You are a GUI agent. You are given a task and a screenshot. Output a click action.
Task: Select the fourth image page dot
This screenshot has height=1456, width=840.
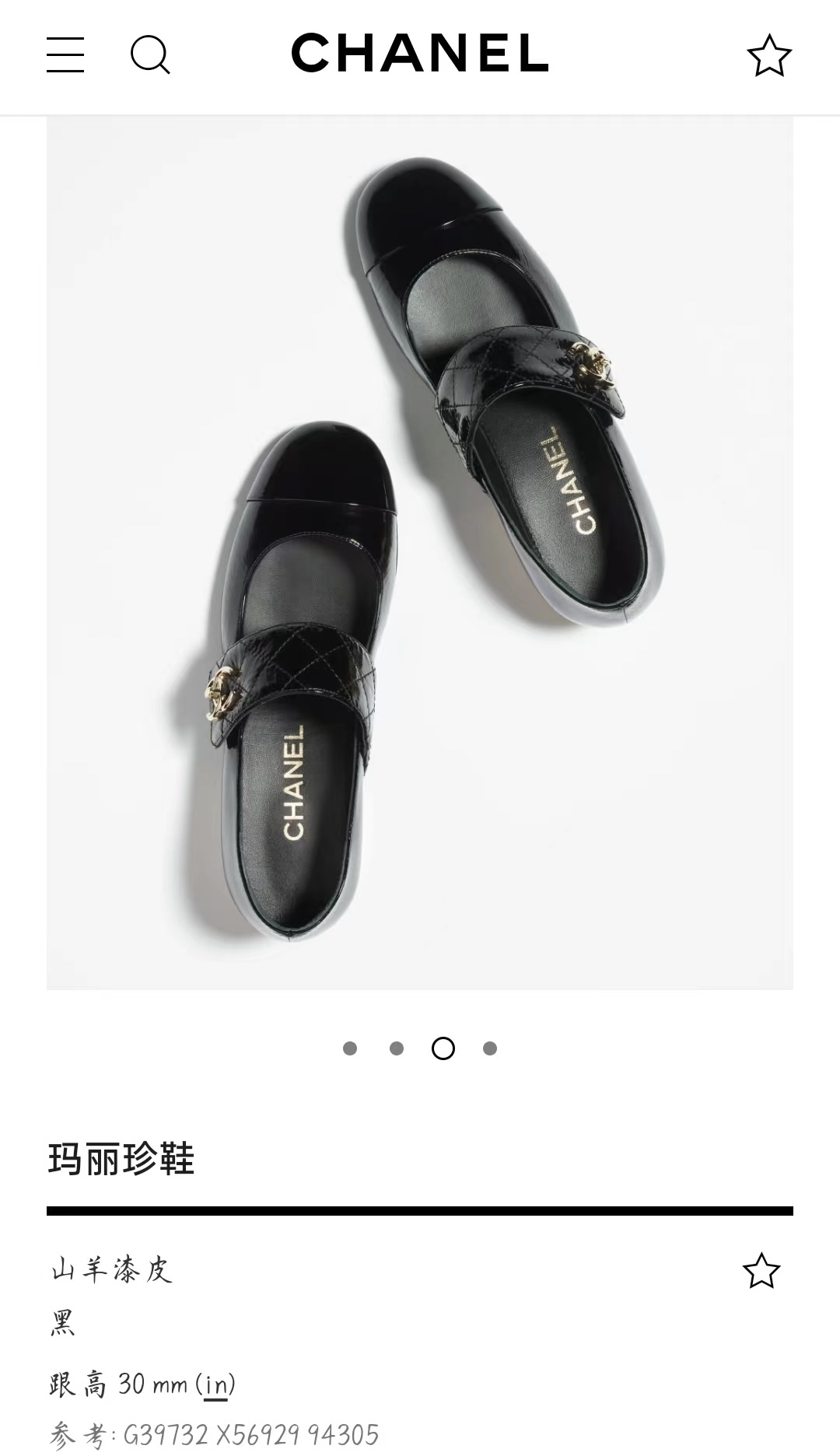coord(490,1048)
